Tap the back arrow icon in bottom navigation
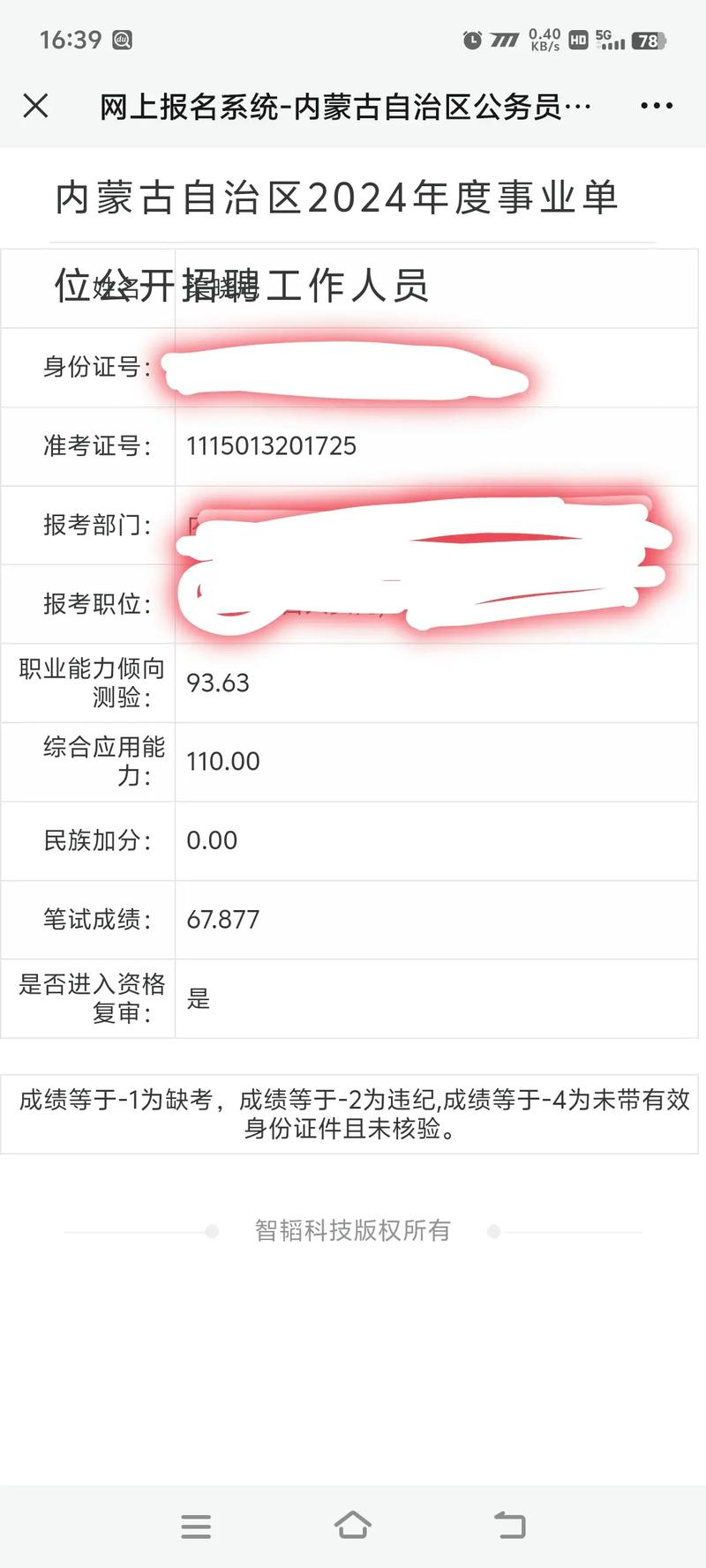 click(508, 1526)
